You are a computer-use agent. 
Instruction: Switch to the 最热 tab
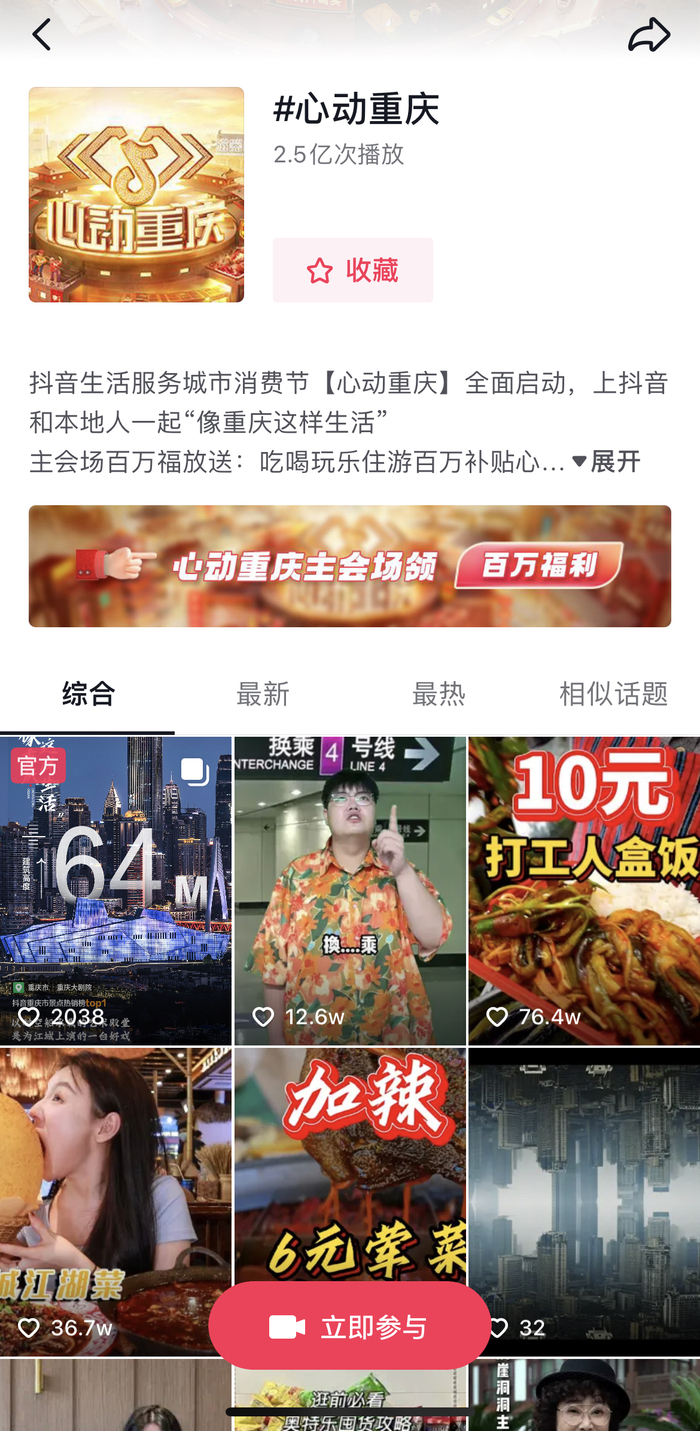pos(438,694)
